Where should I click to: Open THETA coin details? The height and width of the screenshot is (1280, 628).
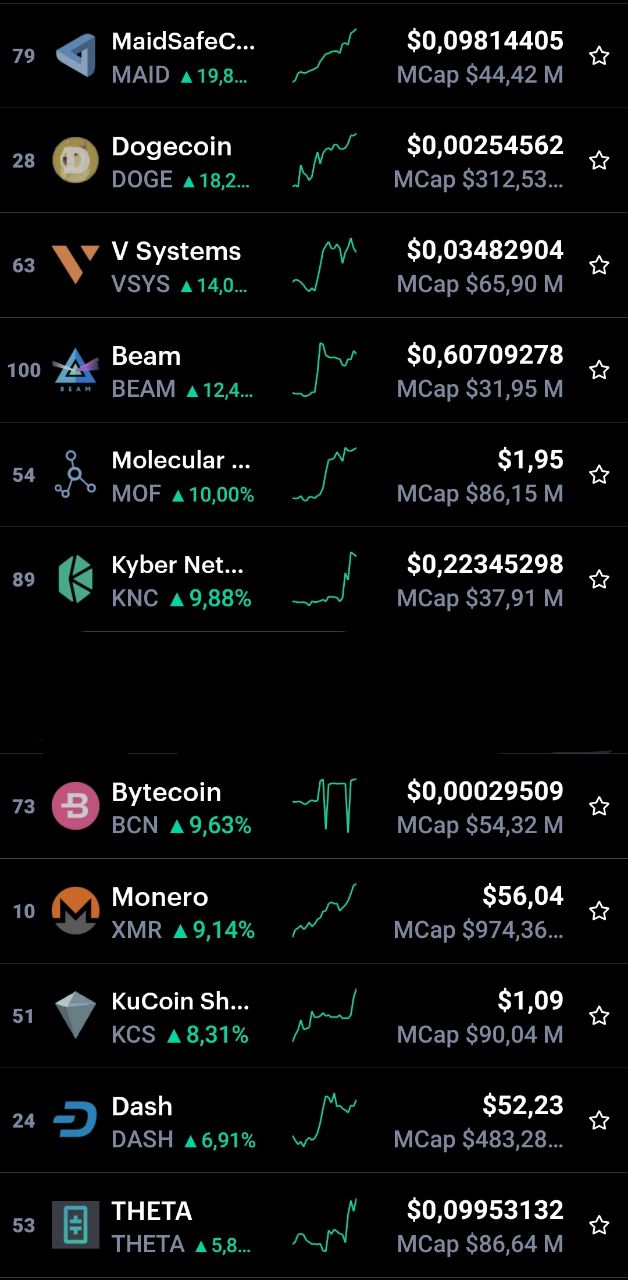click(314, 1226)
